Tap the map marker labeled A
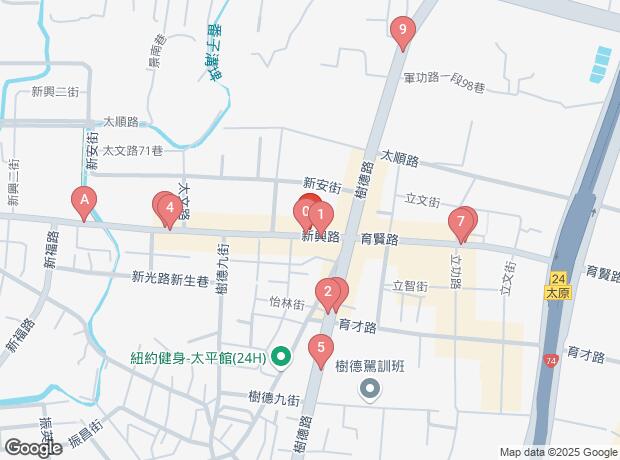620x460 pixels. coord(85,201)
